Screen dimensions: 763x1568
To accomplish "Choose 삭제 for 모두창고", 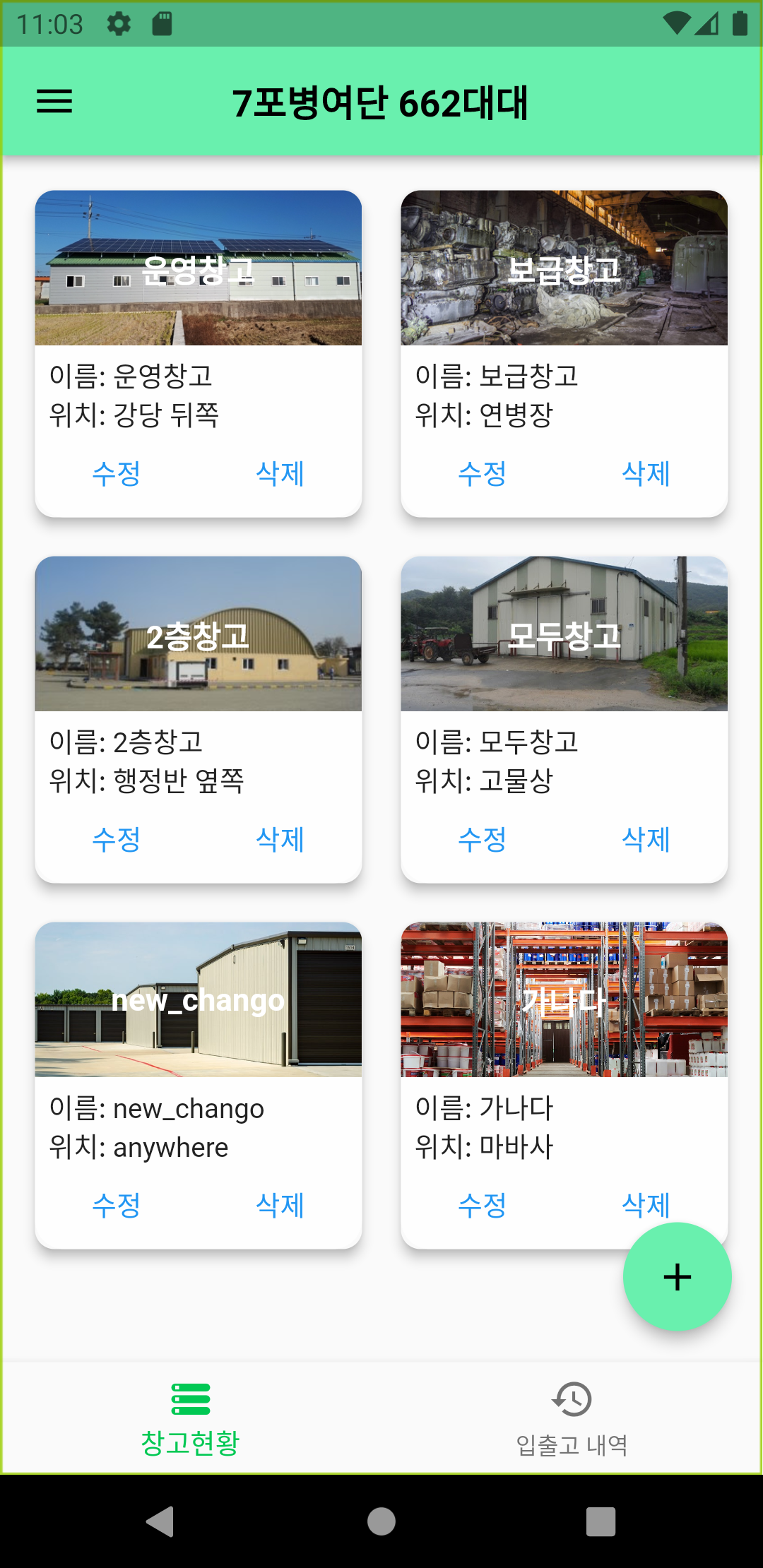I will [x=646, y=839].
